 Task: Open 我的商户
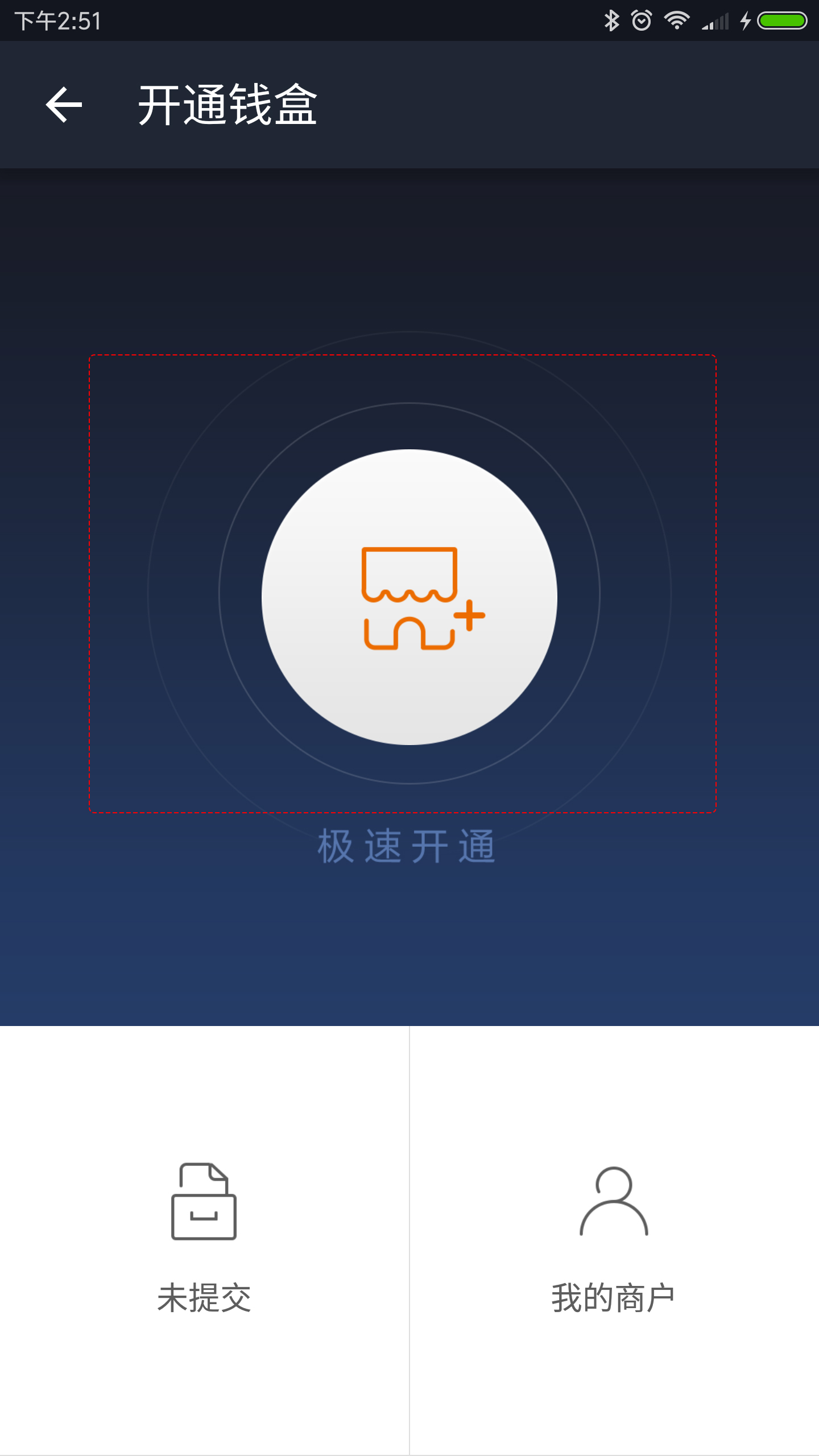614,1239
